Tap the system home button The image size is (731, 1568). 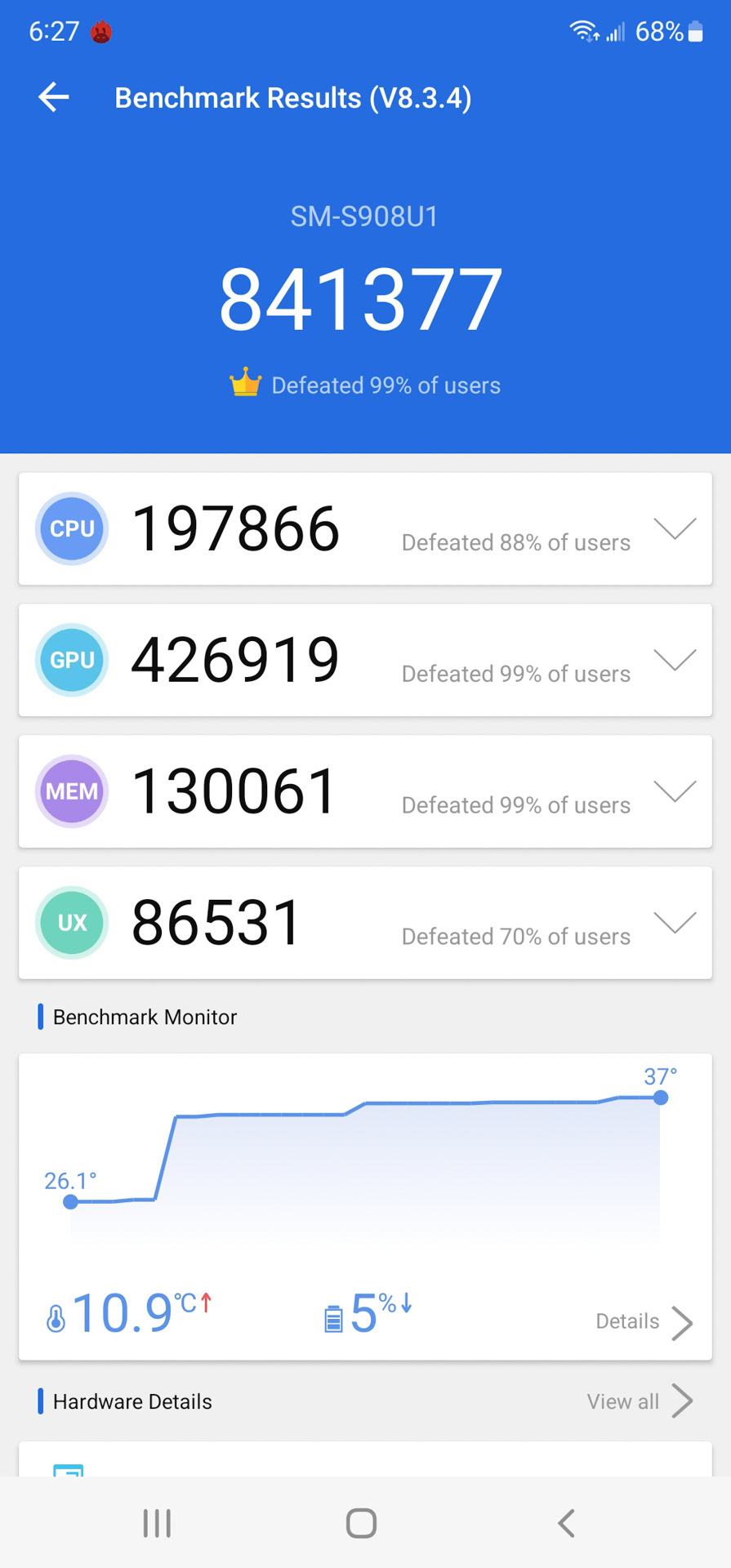361,1523
